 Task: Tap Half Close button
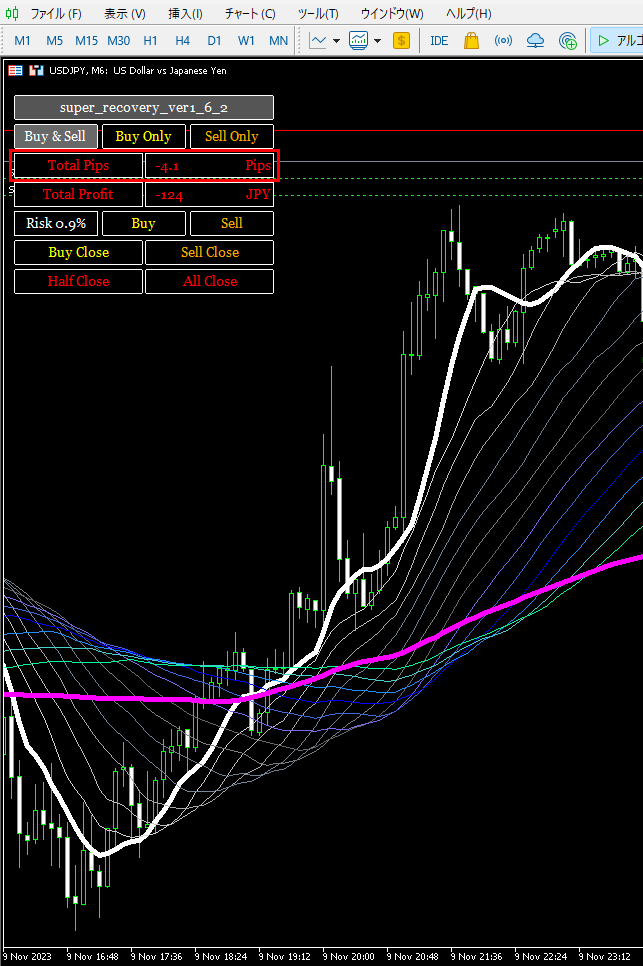[x=78, y=282]
